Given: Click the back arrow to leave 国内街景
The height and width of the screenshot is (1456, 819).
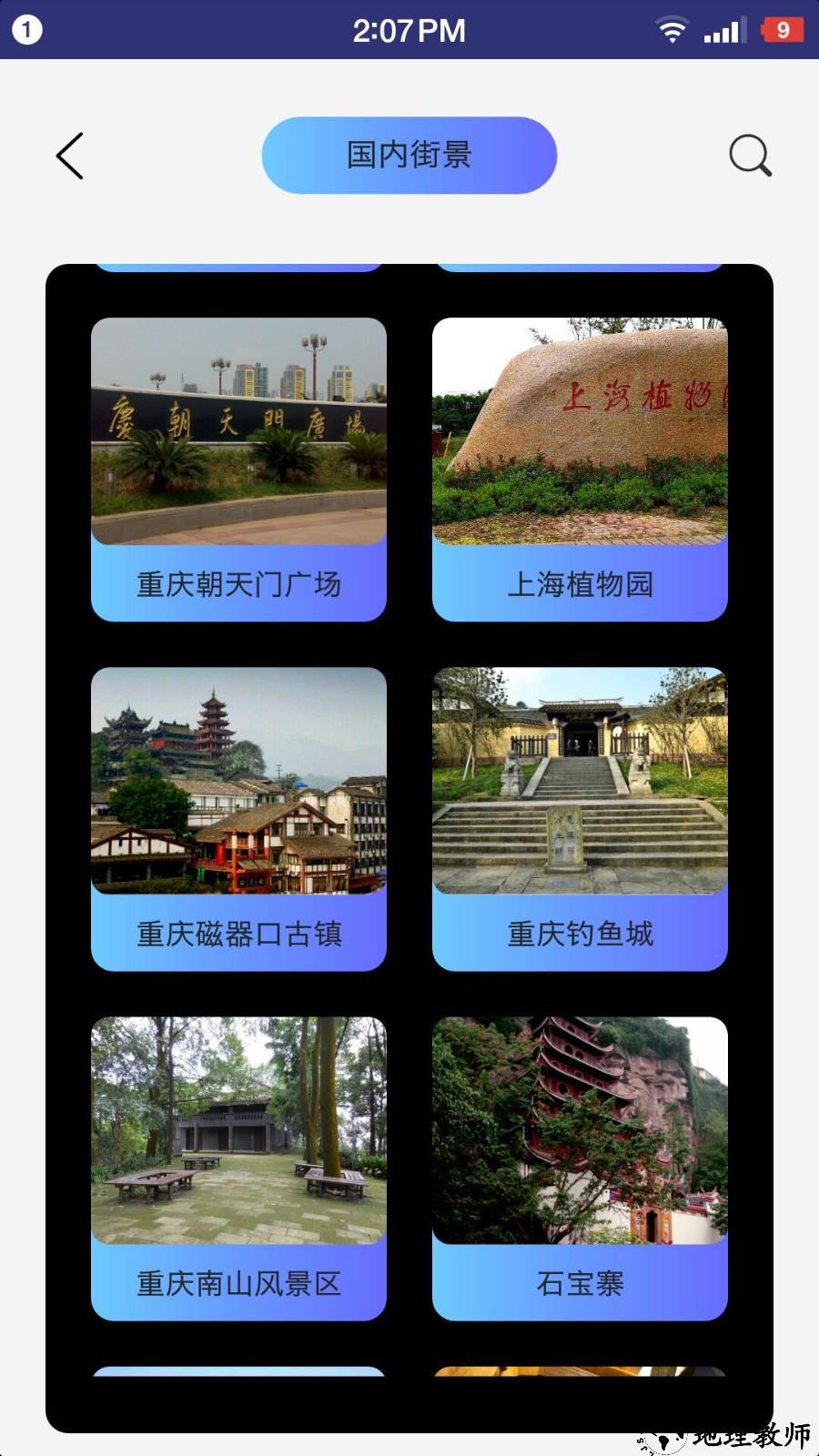Looking at the screenshot, I should (71, 155).
